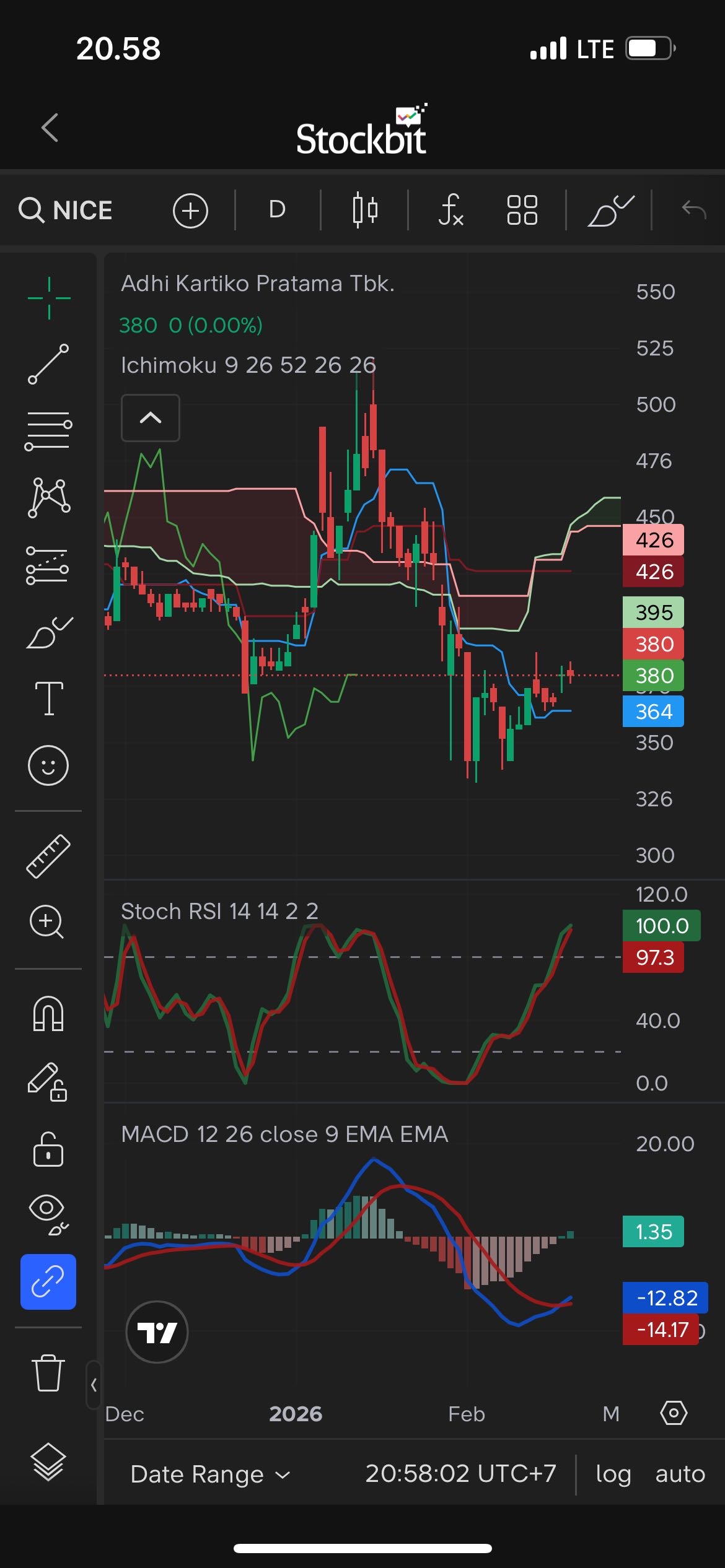
Task: Delete drawings with the trash icon
Action: point(48,1373)
